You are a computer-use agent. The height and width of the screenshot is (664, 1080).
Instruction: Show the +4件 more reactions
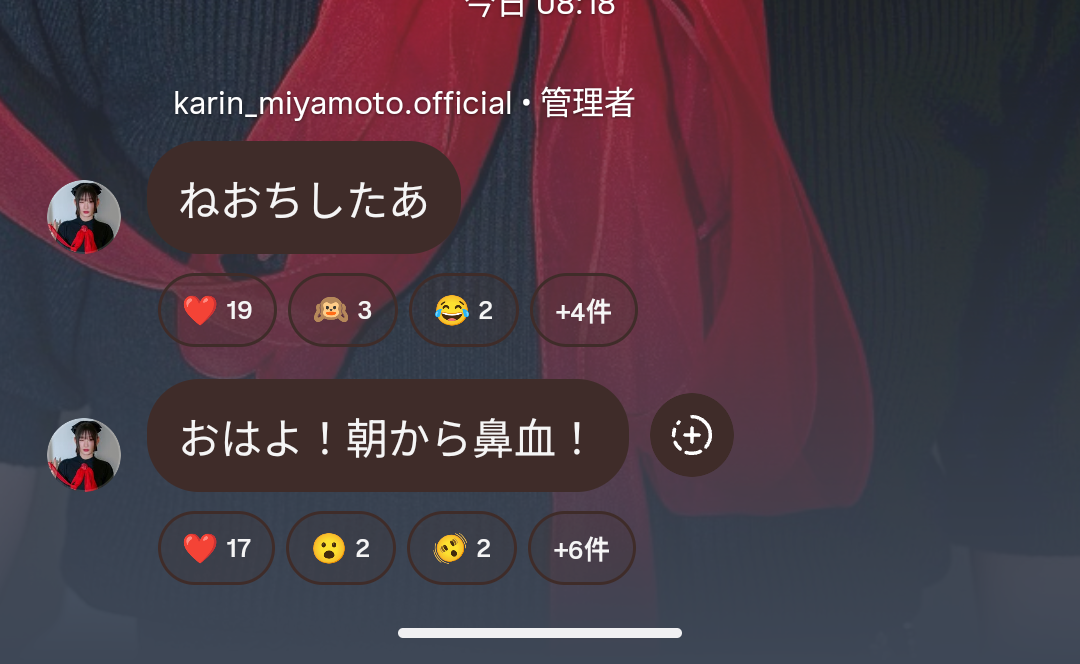tap(583, 310)
